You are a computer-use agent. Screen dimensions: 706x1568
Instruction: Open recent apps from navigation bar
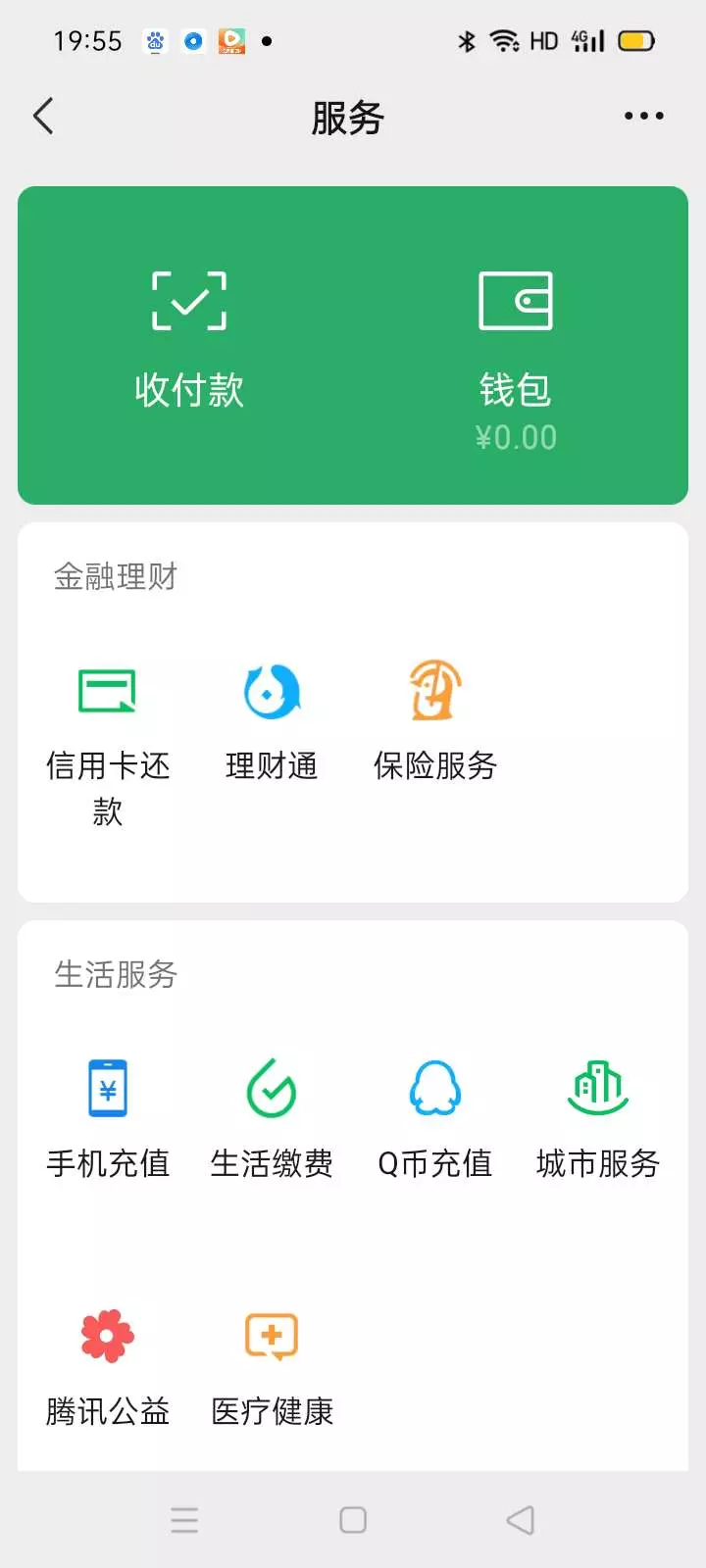(x=184, y=1520)
